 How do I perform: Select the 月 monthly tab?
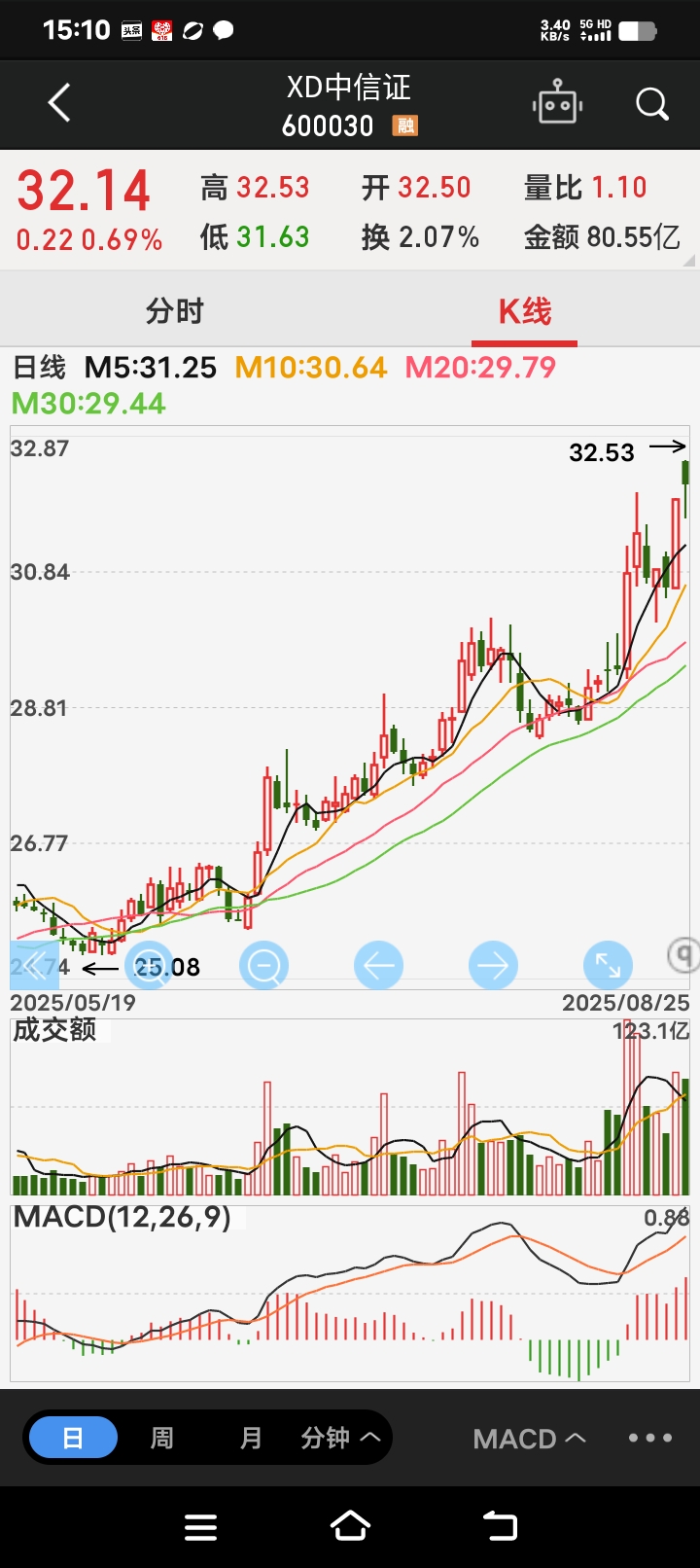[x=251, y=1437]
